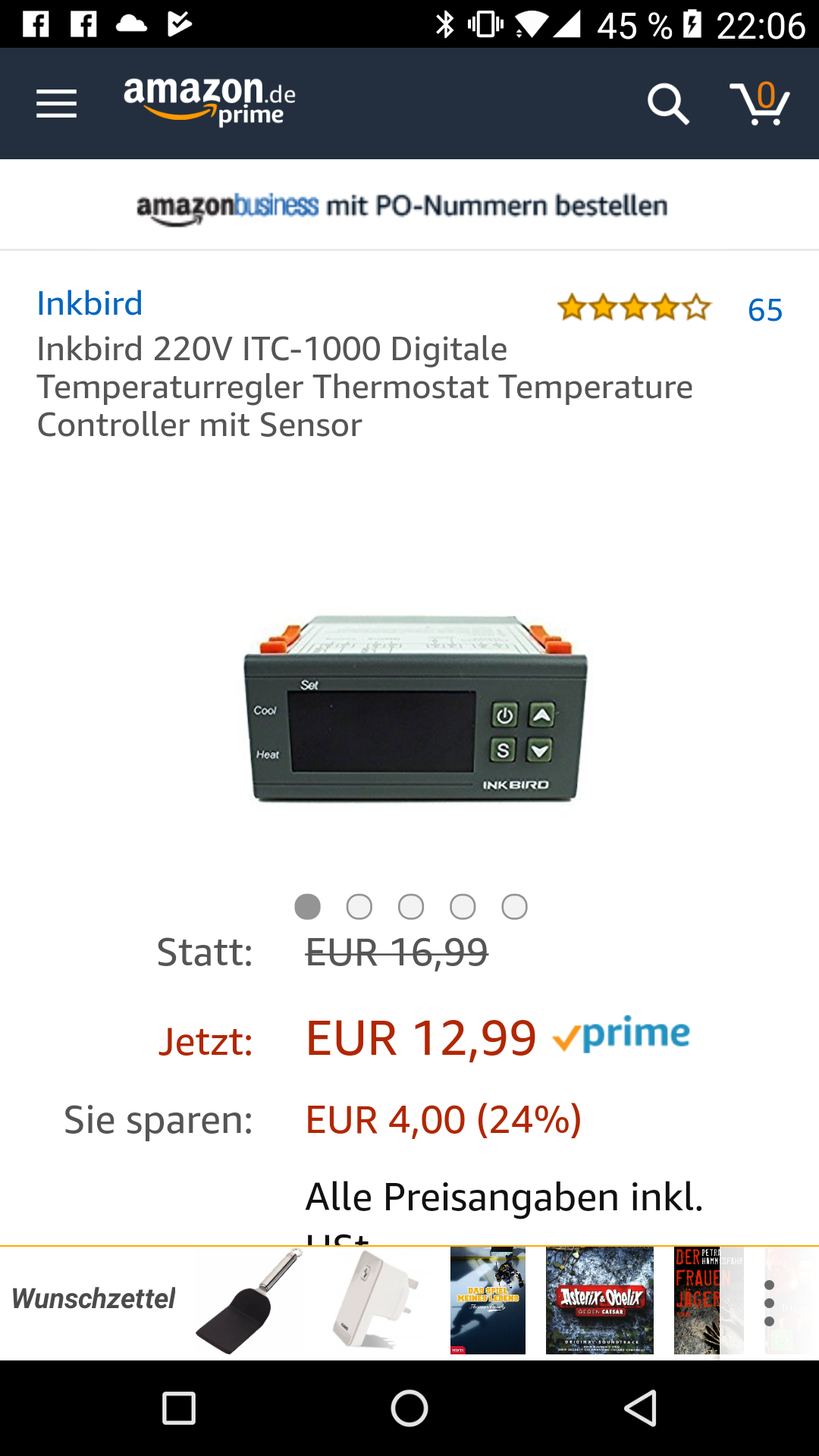819x1456 pixels.
Task: Go to Amazon.de home via logo
Action: [209, 101]
